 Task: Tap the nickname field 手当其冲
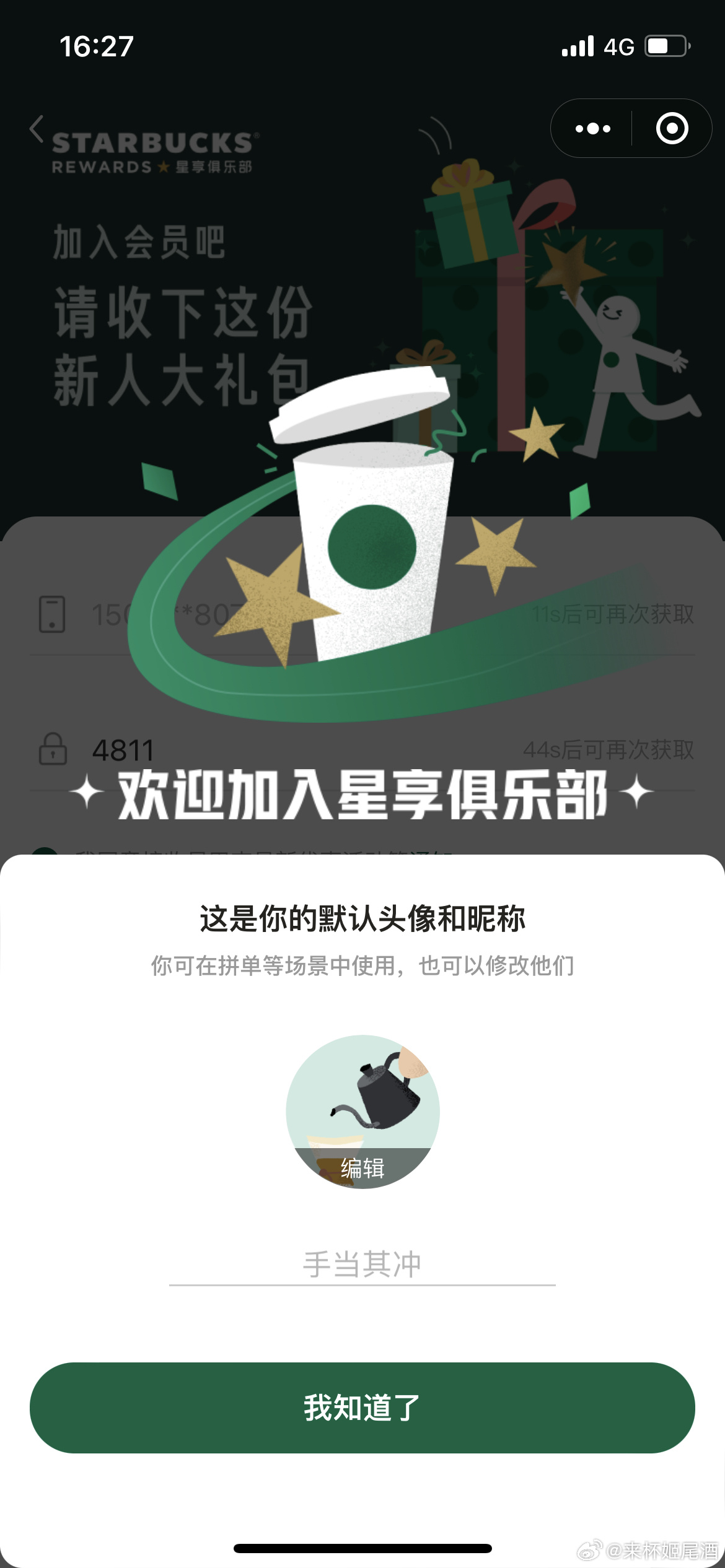click(362, 1264)
